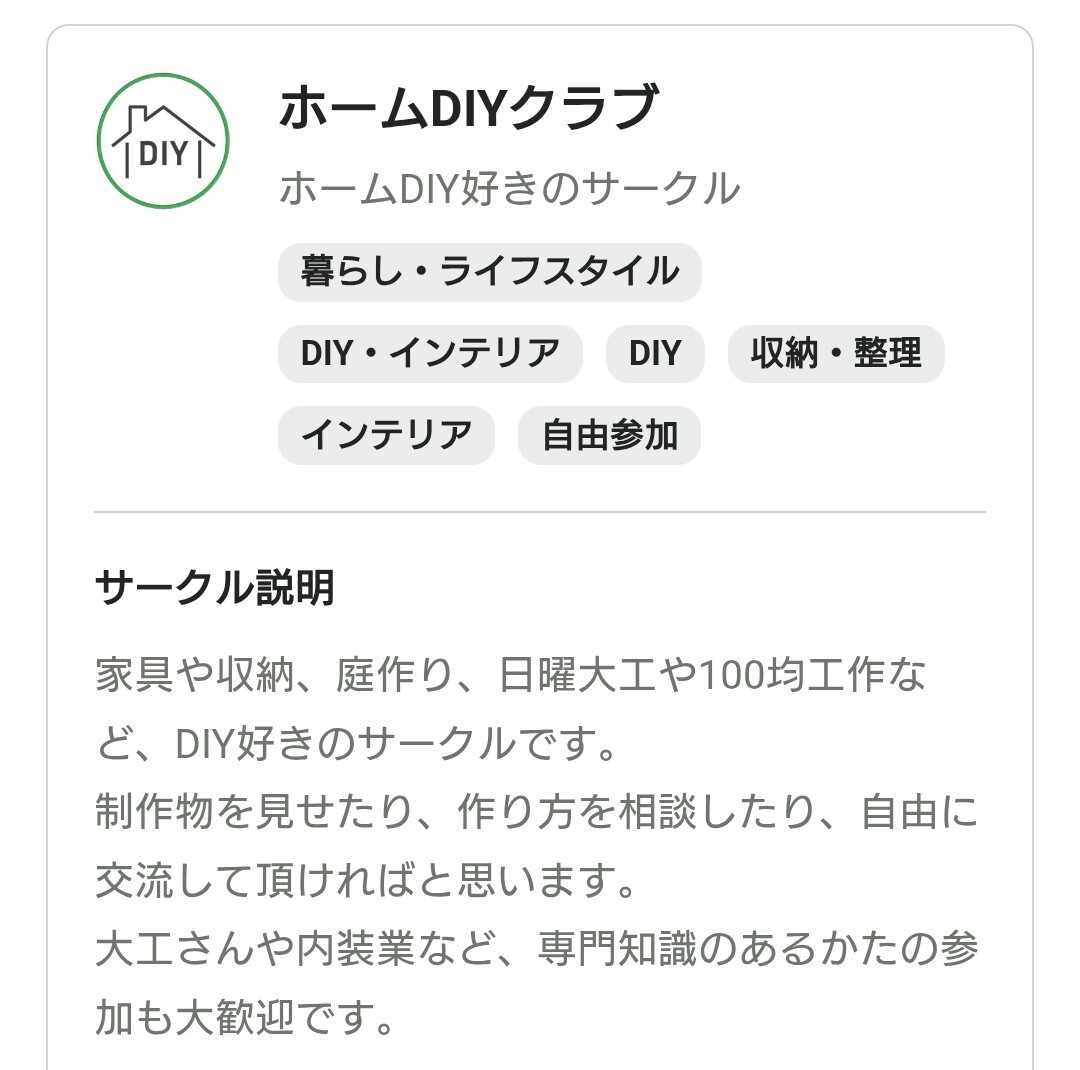Select the DIY・インテリア chip
Screen dimensions: 1080x1070
coord(430,353)
